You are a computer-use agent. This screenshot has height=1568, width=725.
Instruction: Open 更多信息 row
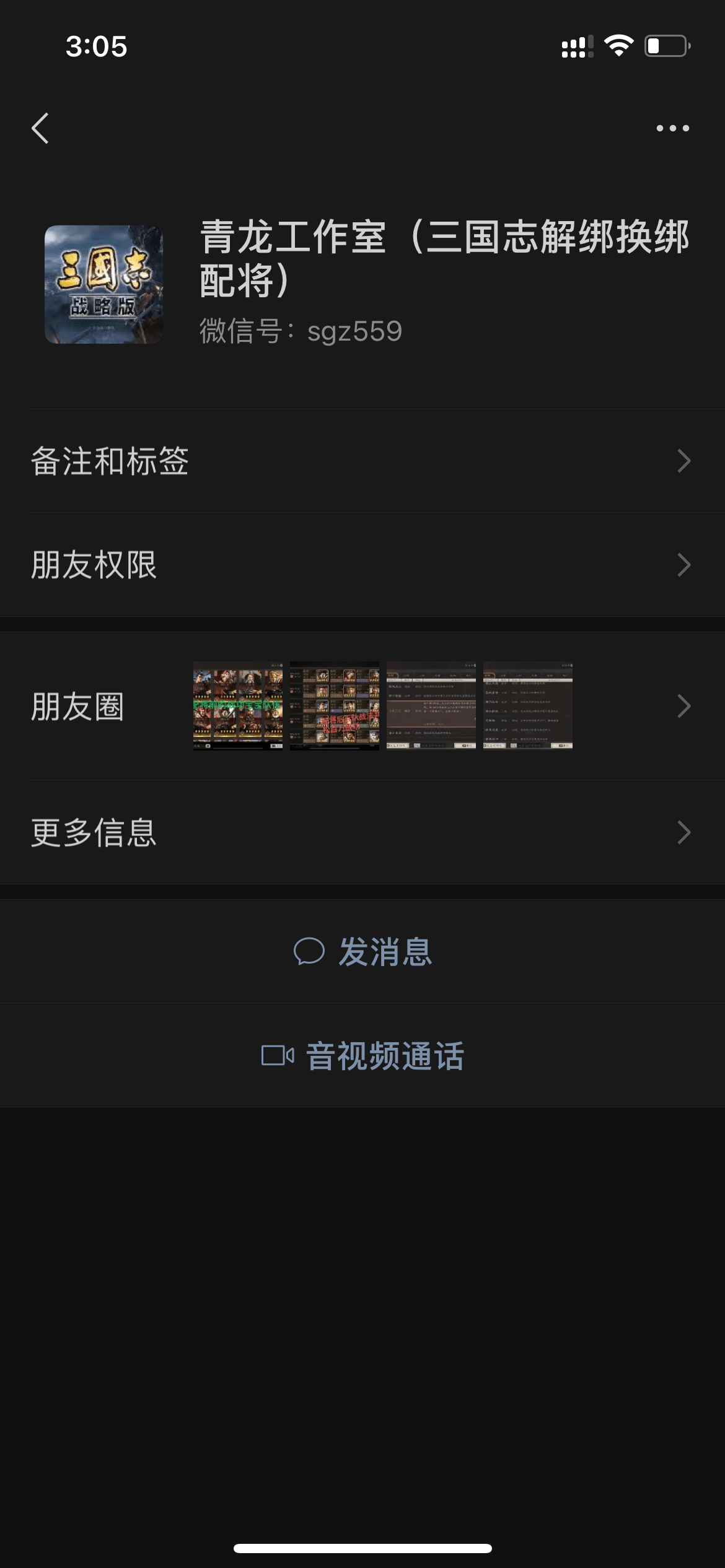tap(362, 832)
